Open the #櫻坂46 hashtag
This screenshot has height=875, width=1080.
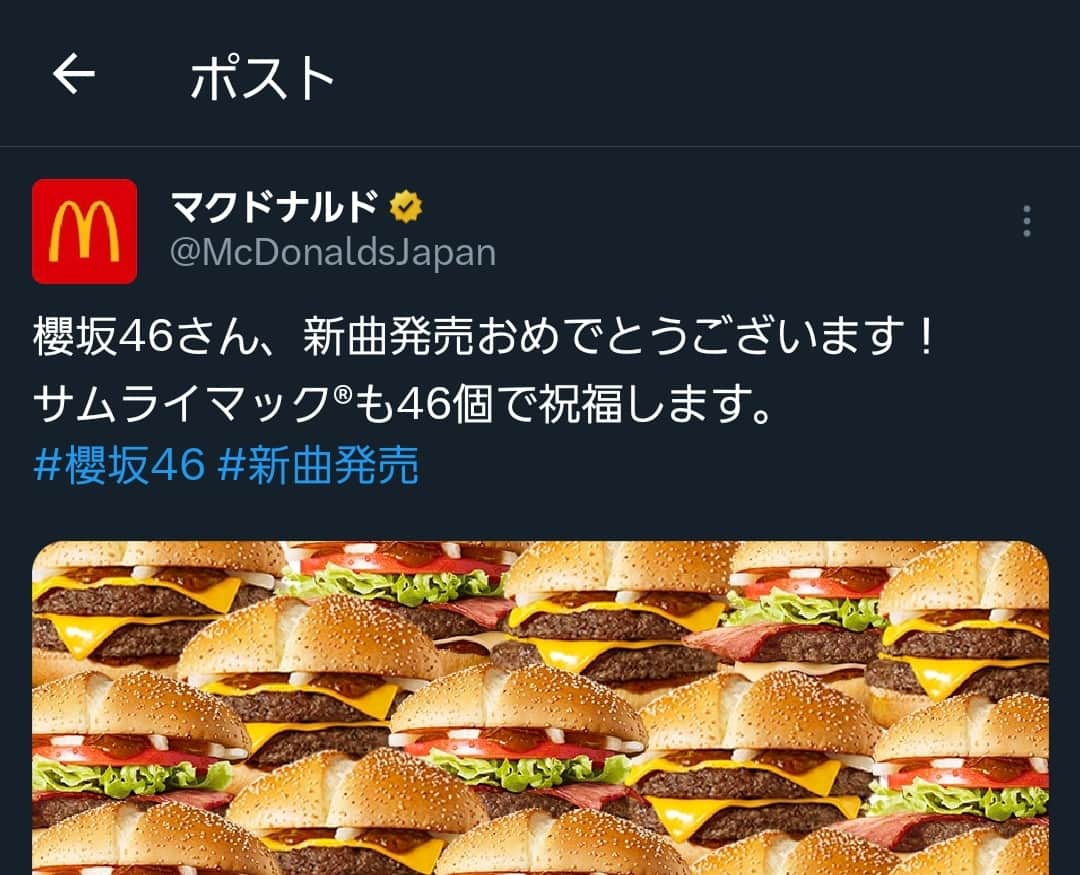[x=120, y=466]
